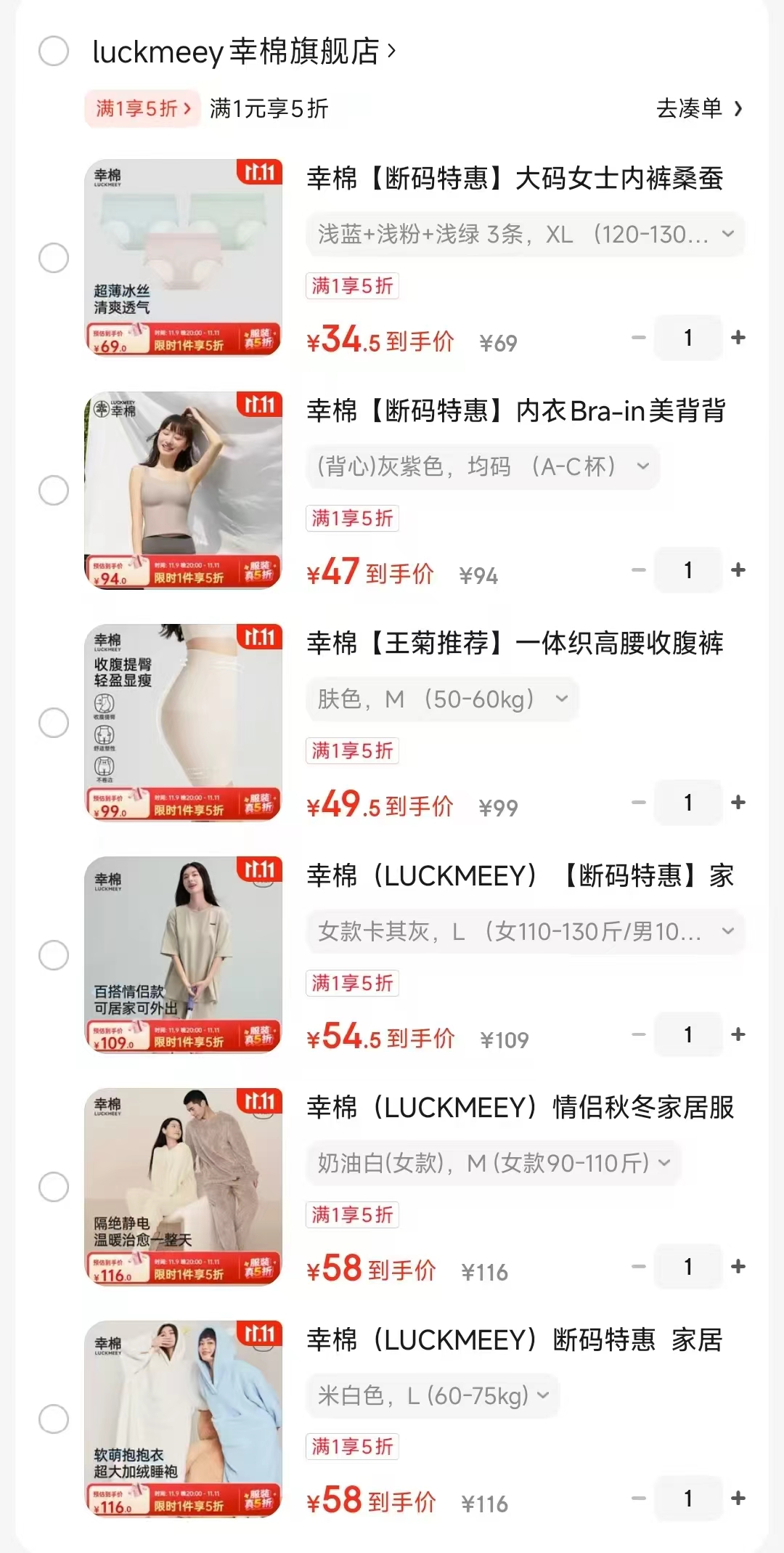
Task: Open the 奶油白(女款) M size selector
Action: point(492,1163)
